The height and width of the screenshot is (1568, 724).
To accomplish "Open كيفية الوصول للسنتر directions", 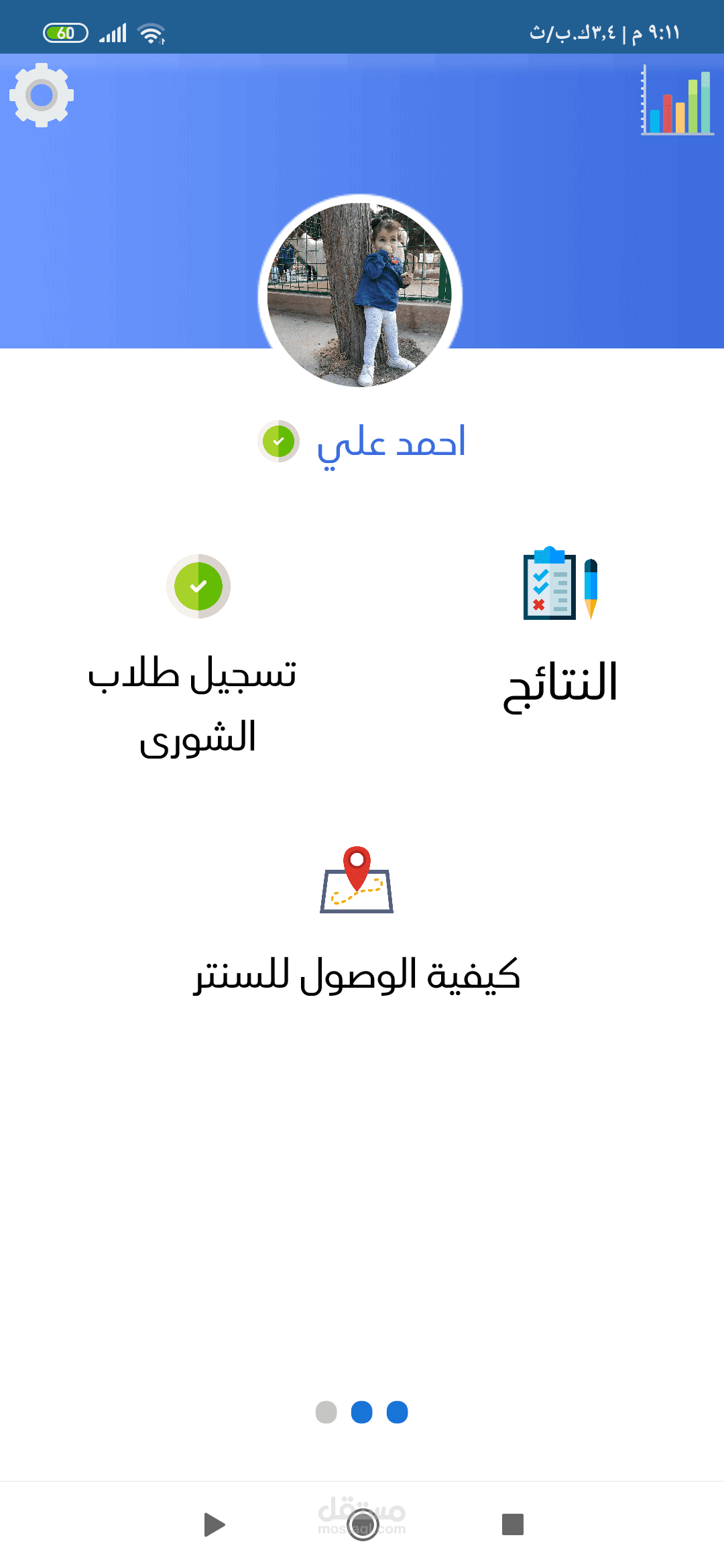I will coord(357,921).
